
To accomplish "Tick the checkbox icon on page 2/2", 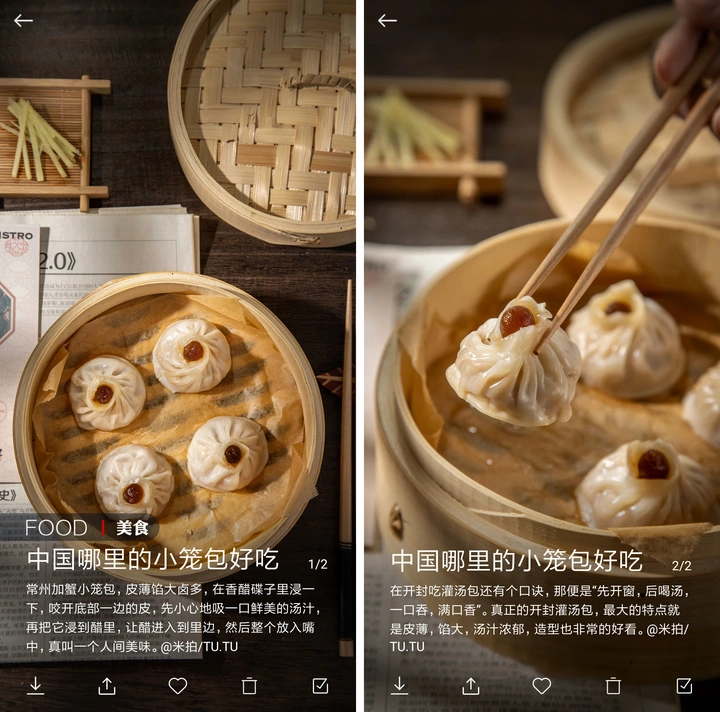I will pyautogui.click(x=684, y=685).
